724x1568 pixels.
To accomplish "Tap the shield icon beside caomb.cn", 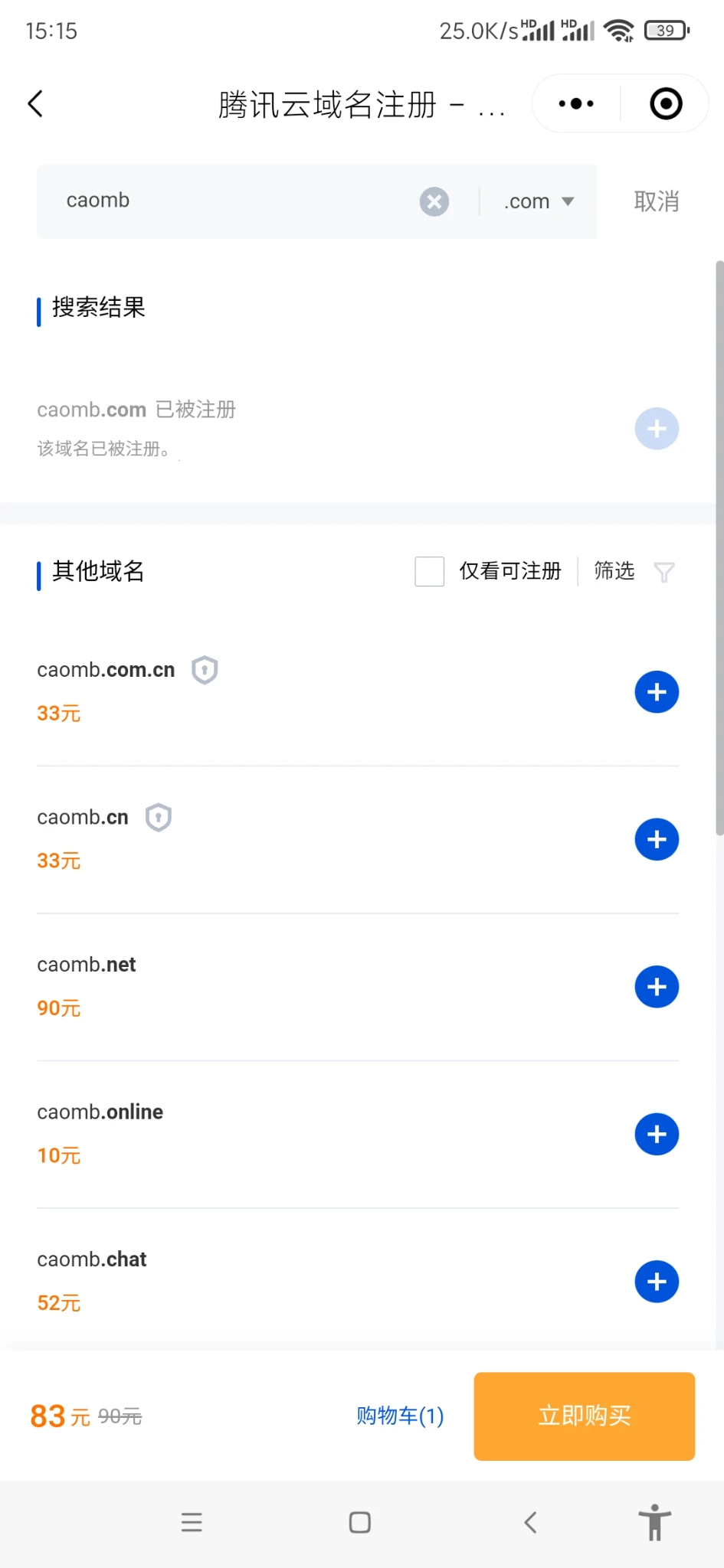I will click(159, 818).
